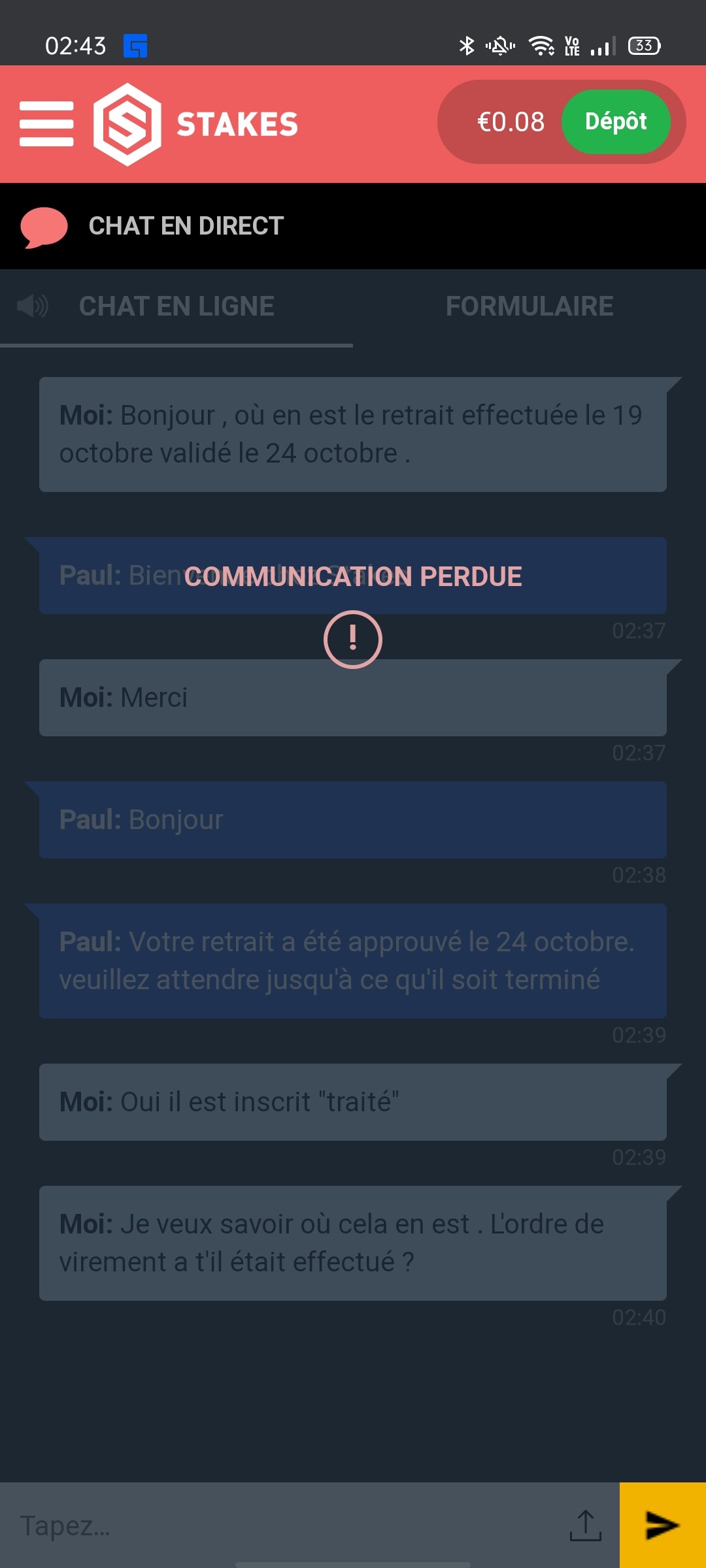
Task: Open the hamburger menu
Action: [46, 124]
